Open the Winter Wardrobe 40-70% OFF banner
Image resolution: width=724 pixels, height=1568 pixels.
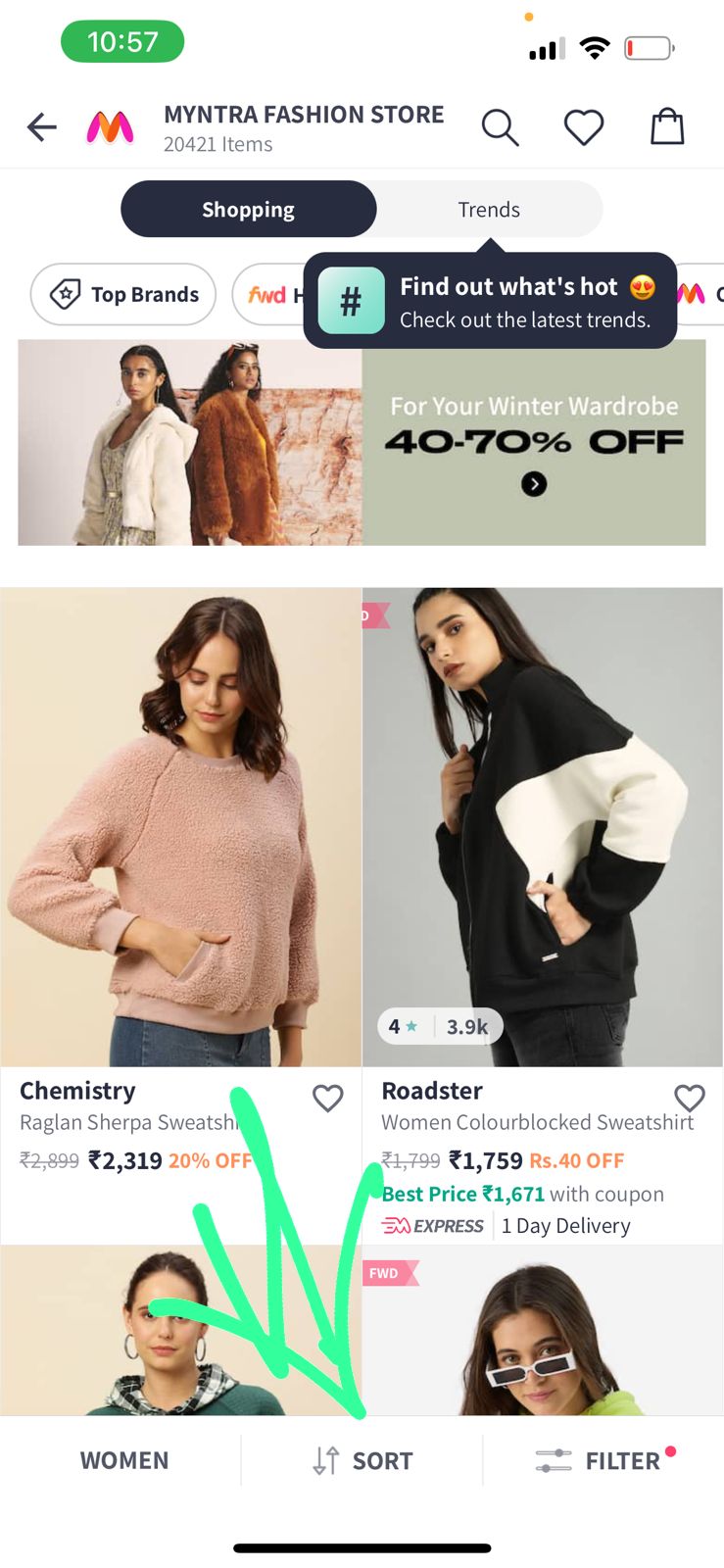coord(362,443)
